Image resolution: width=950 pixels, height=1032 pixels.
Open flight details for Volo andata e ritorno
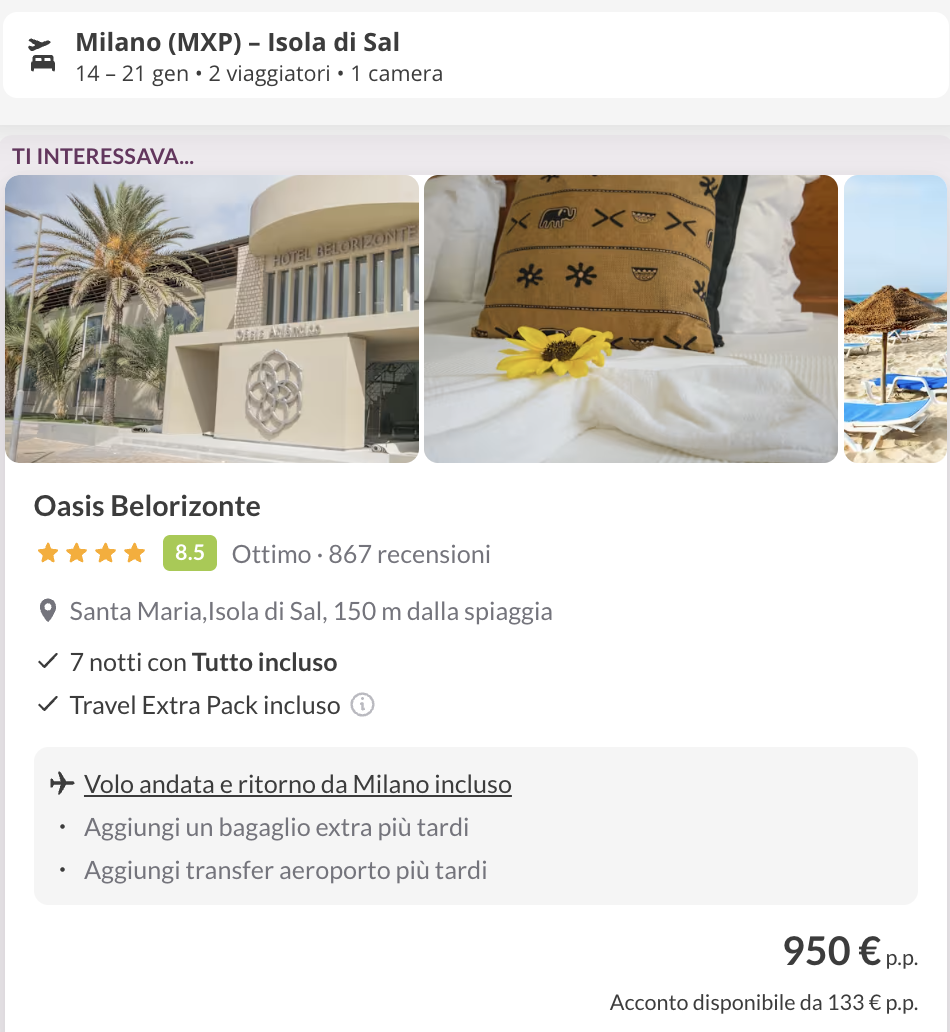[298, 784]
